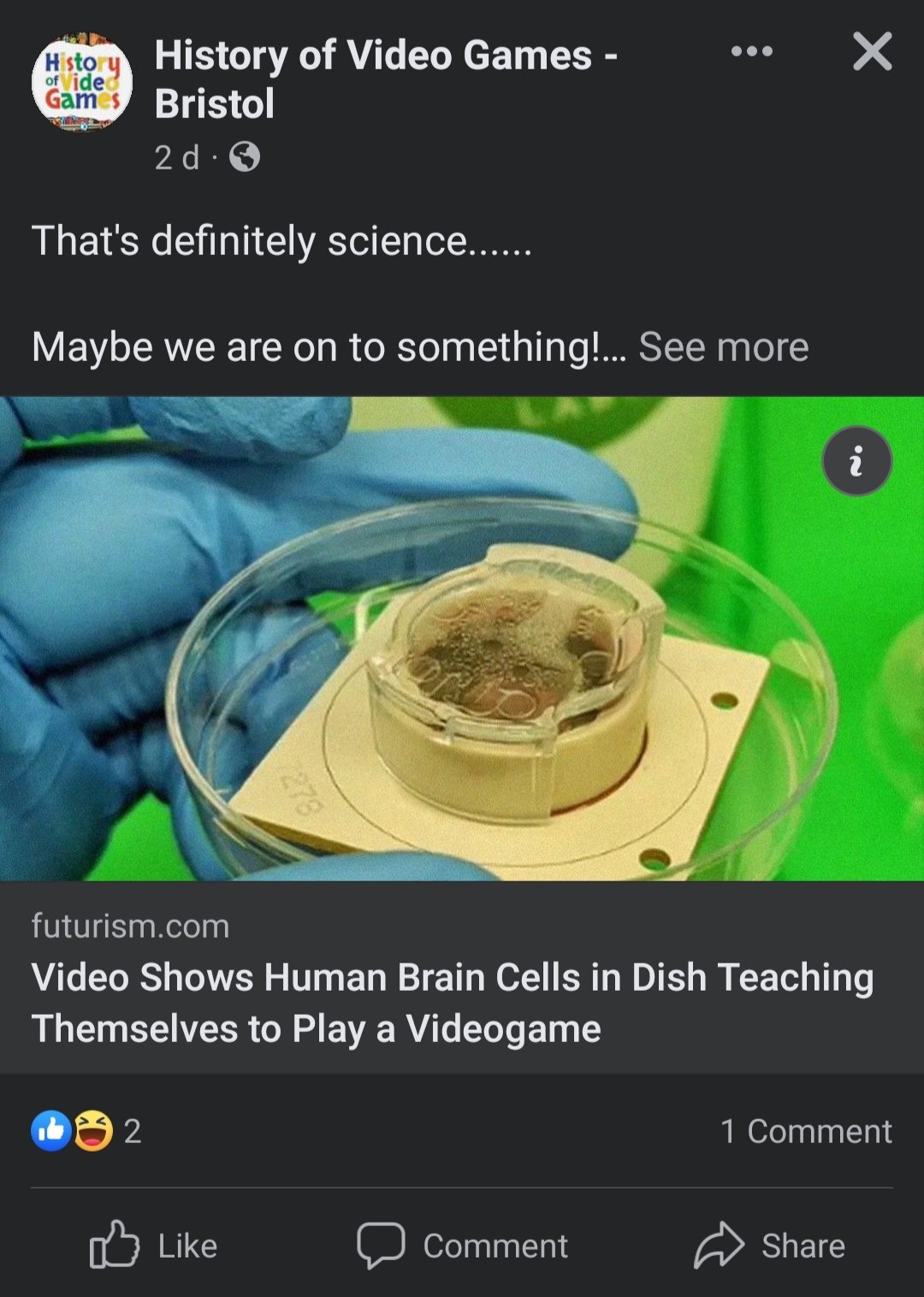Screen dimensions: 924x1297
Task: Close the post with the X
Action: 872,51
